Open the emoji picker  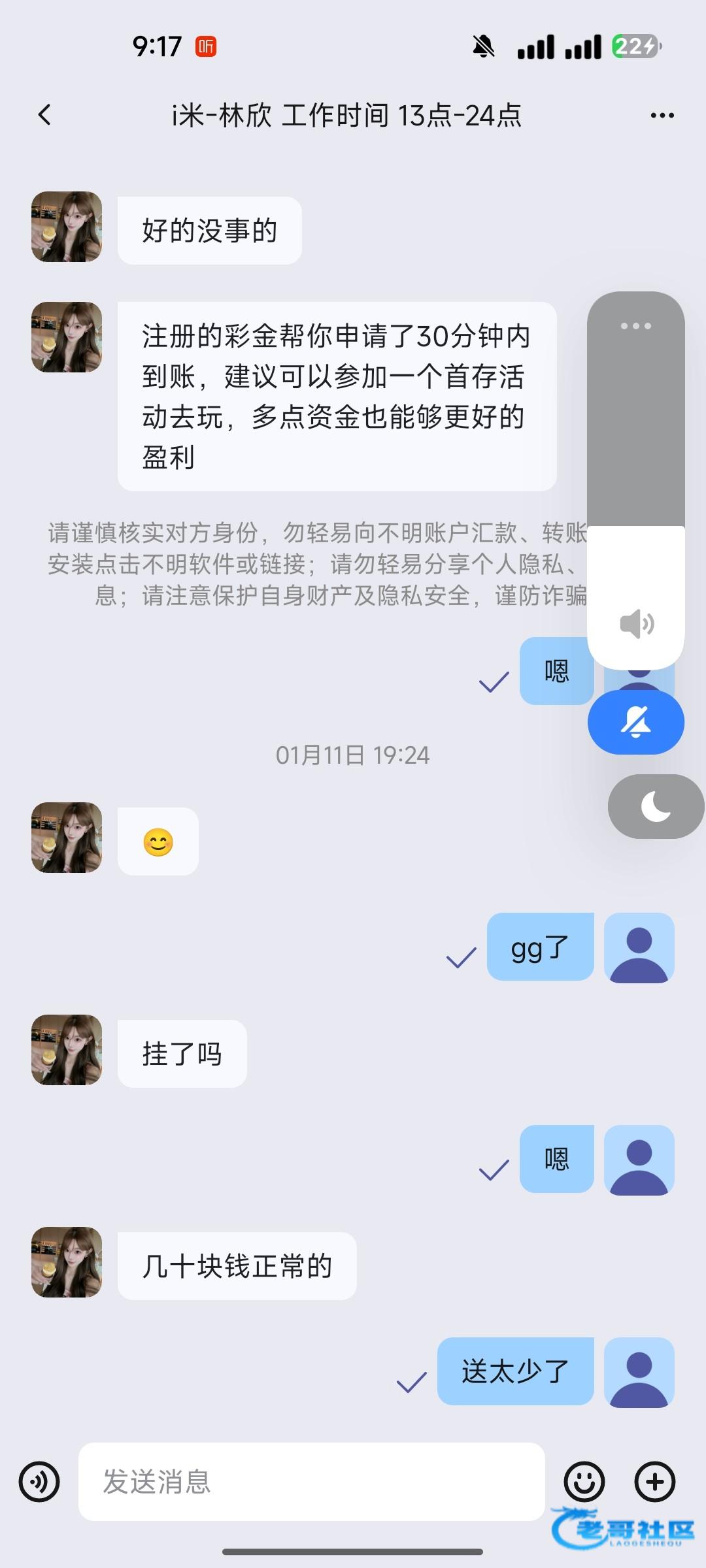point(584,1481)
